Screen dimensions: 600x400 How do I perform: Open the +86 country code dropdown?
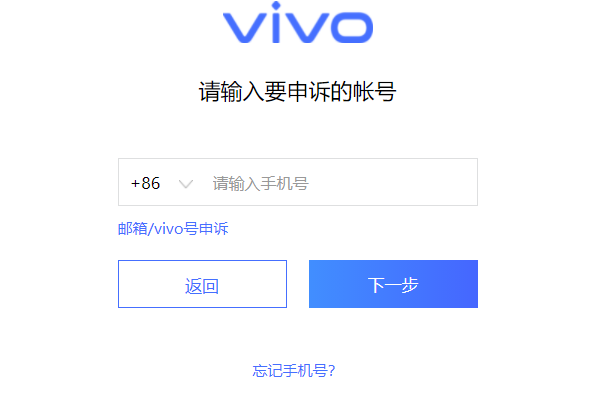(160, 183)
